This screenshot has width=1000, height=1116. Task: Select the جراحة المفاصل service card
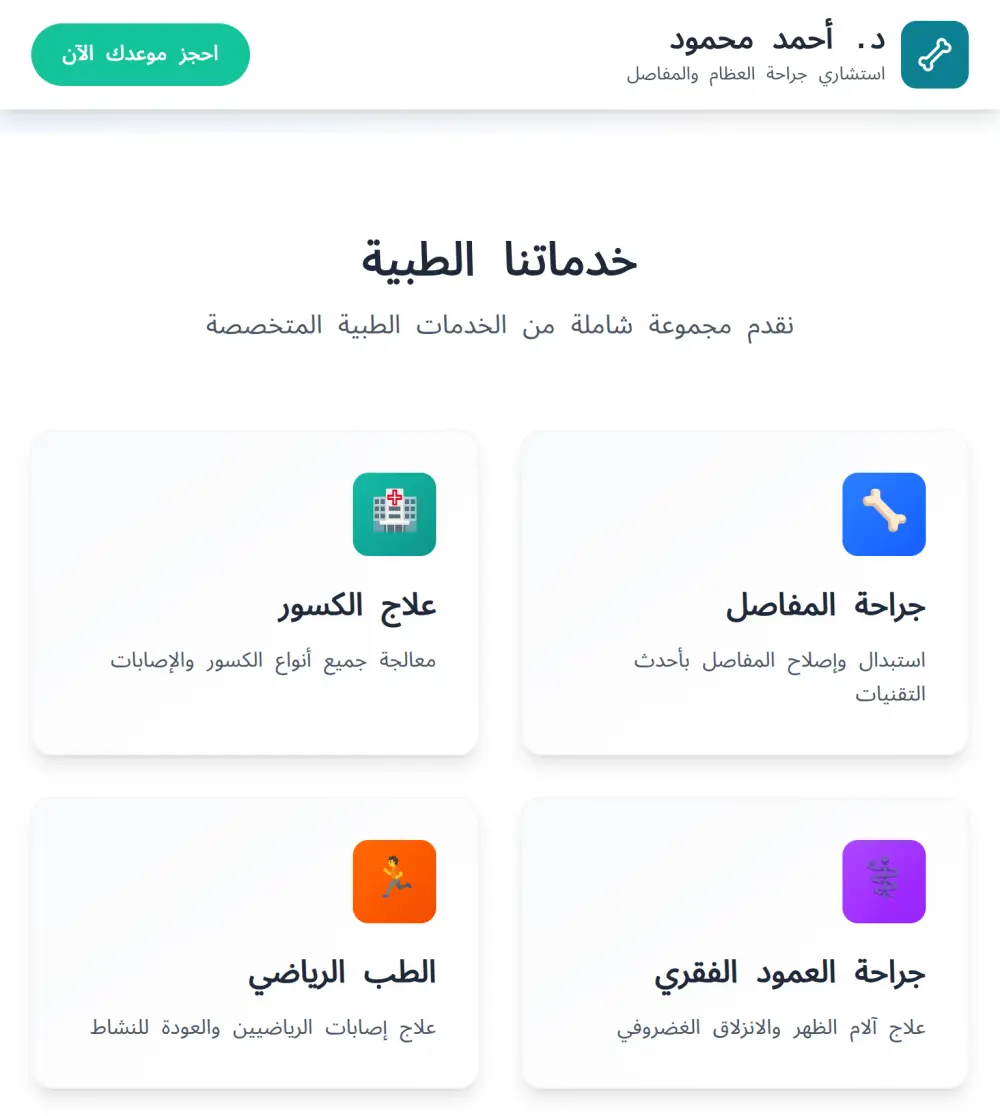coord(745,592)
